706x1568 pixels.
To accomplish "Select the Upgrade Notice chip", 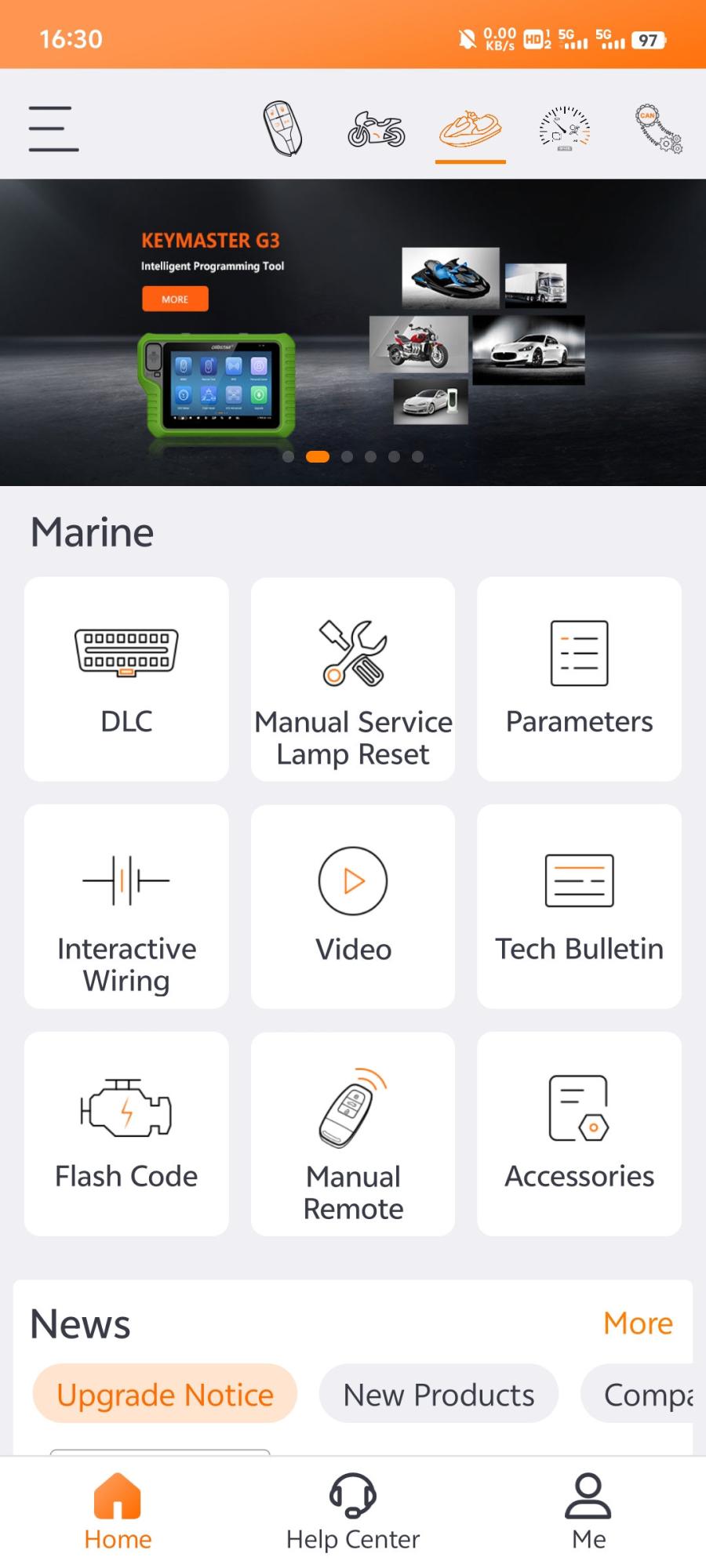I will 165,1395.
